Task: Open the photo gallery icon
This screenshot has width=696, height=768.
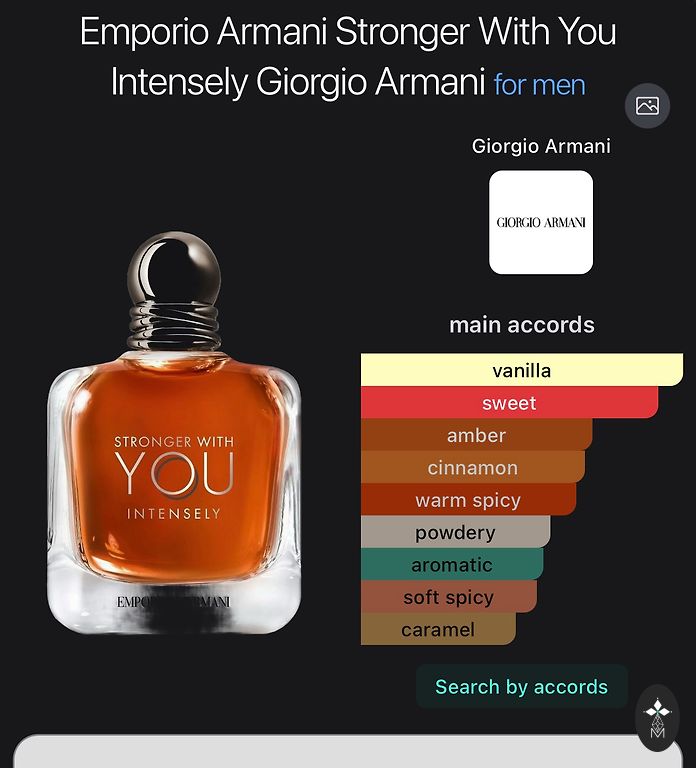Action: coord(647,106)
